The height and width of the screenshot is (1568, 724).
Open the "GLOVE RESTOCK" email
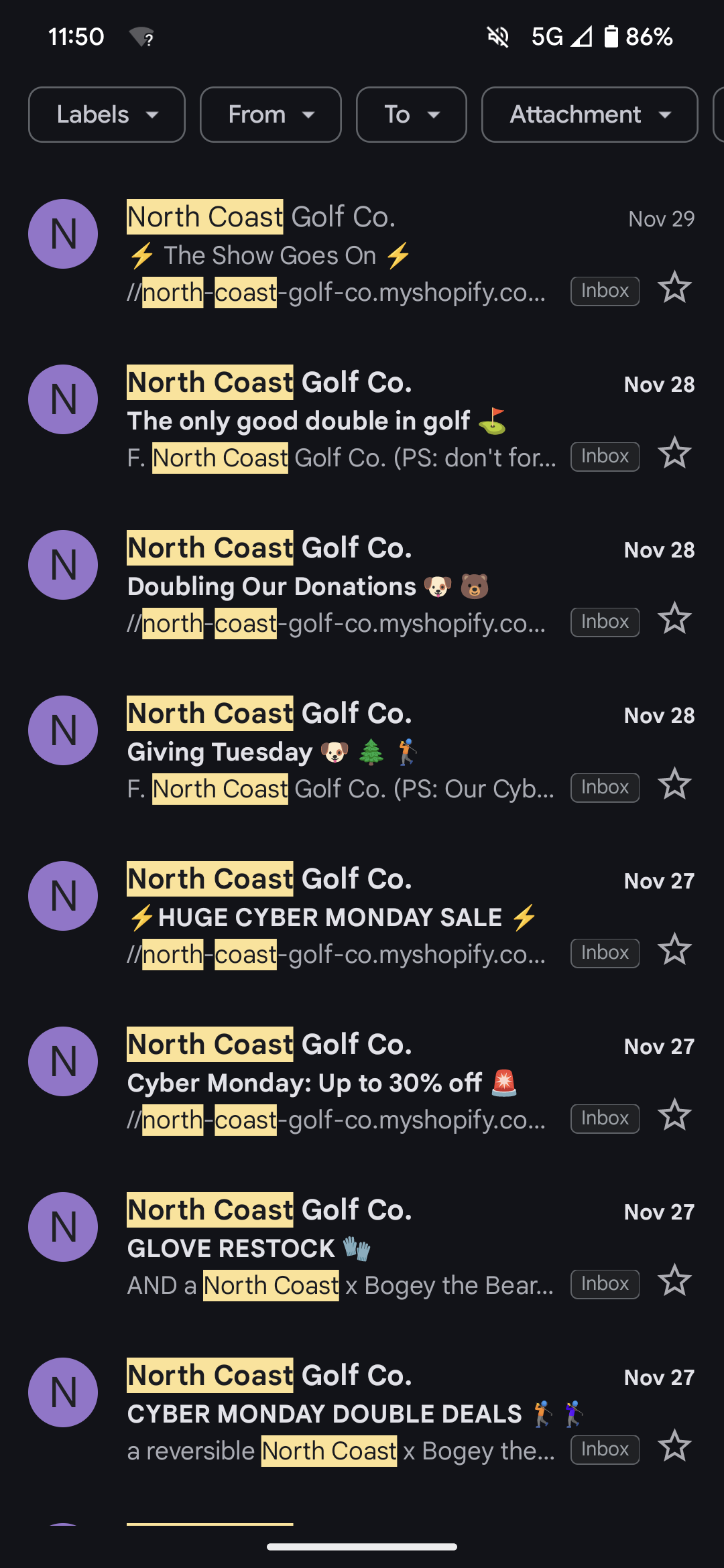tap(335, 1248)
